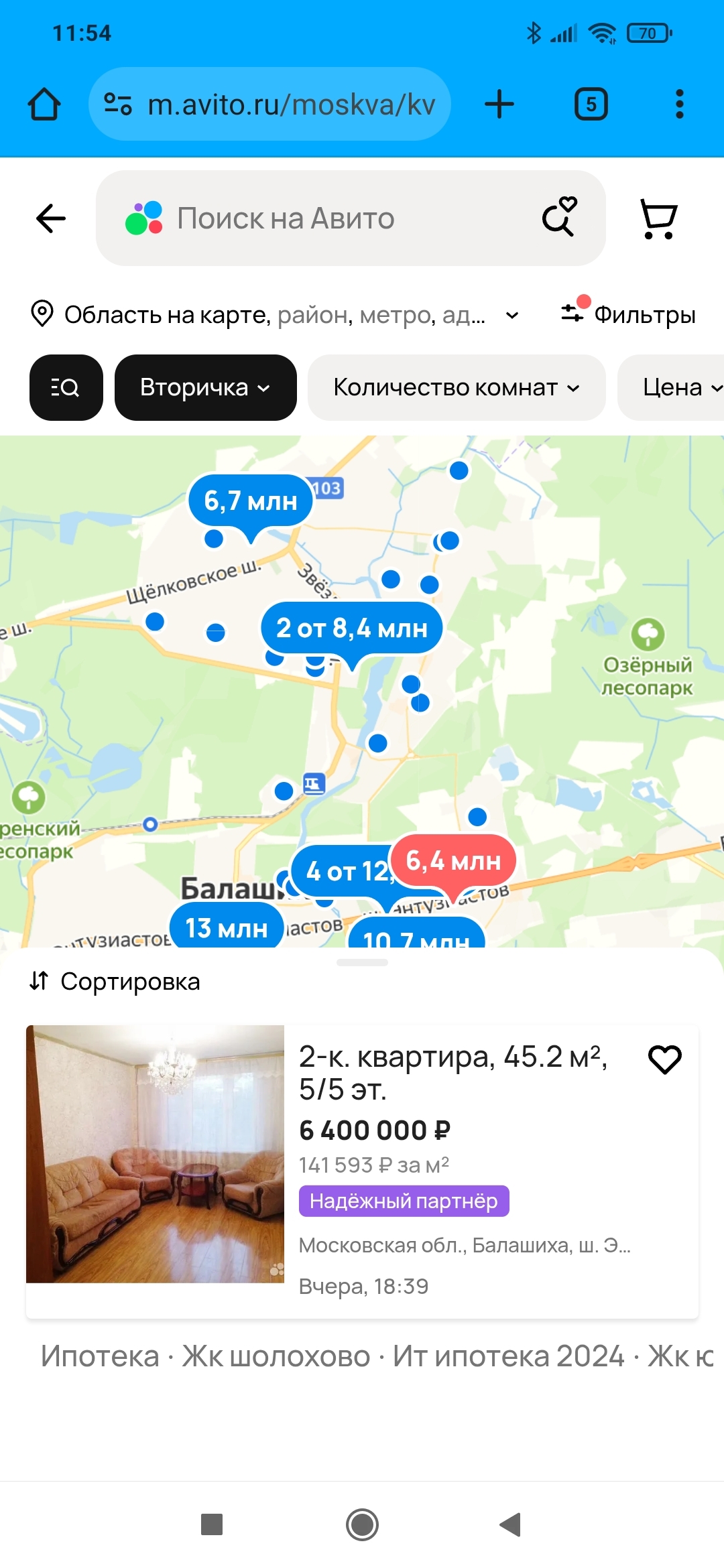Screen dimensions: 724x1568
Task: Open the shopping cart
Action: click(x=658, y=218)
